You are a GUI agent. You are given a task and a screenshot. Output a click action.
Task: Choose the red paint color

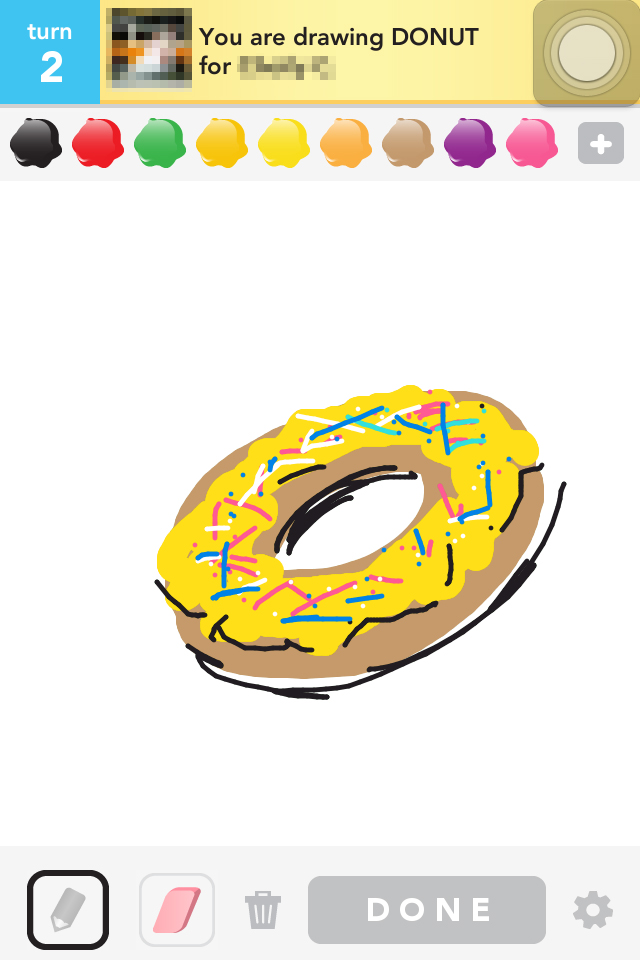(x=97, y=142)
